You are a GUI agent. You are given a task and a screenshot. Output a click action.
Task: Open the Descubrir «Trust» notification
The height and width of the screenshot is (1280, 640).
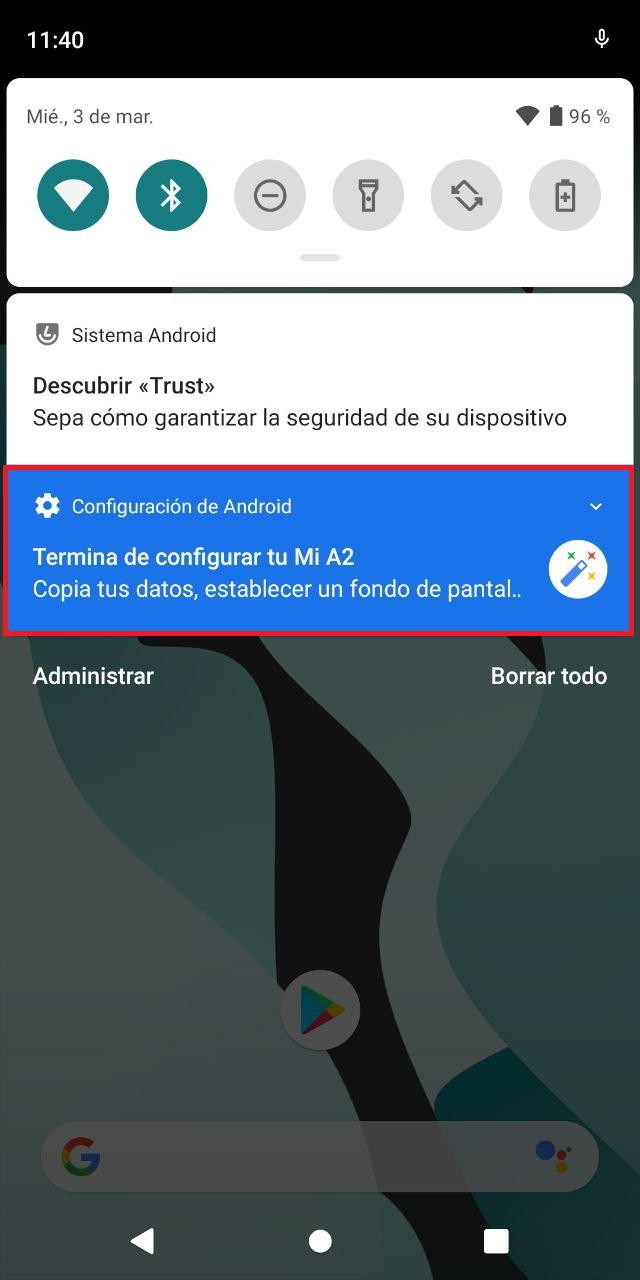(300, 402)
